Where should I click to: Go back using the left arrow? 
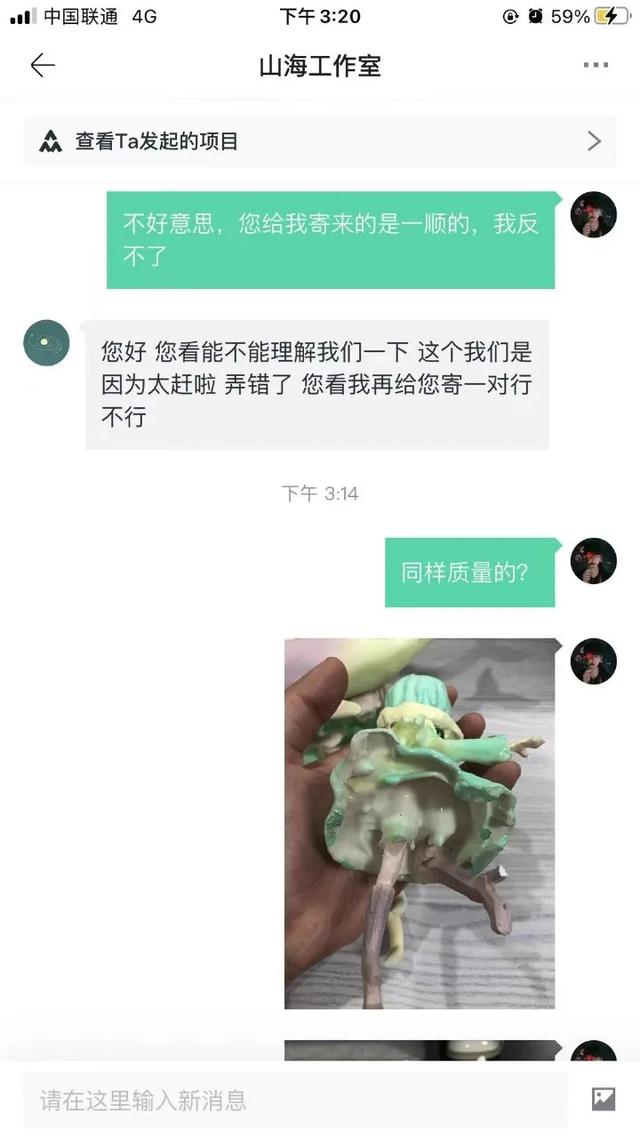[x=42, y=66]
